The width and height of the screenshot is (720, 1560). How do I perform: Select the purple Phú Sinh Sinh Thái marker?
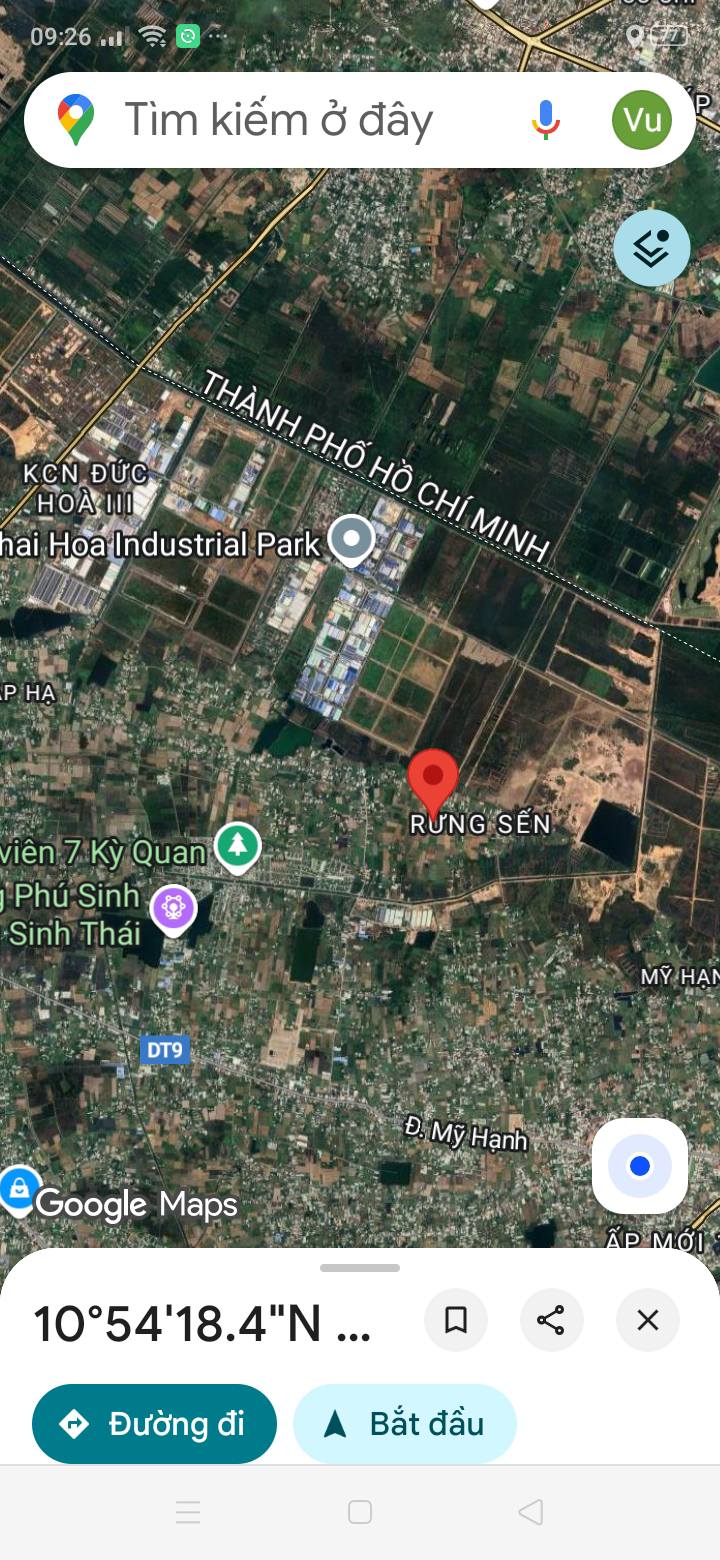click(174, 909)
